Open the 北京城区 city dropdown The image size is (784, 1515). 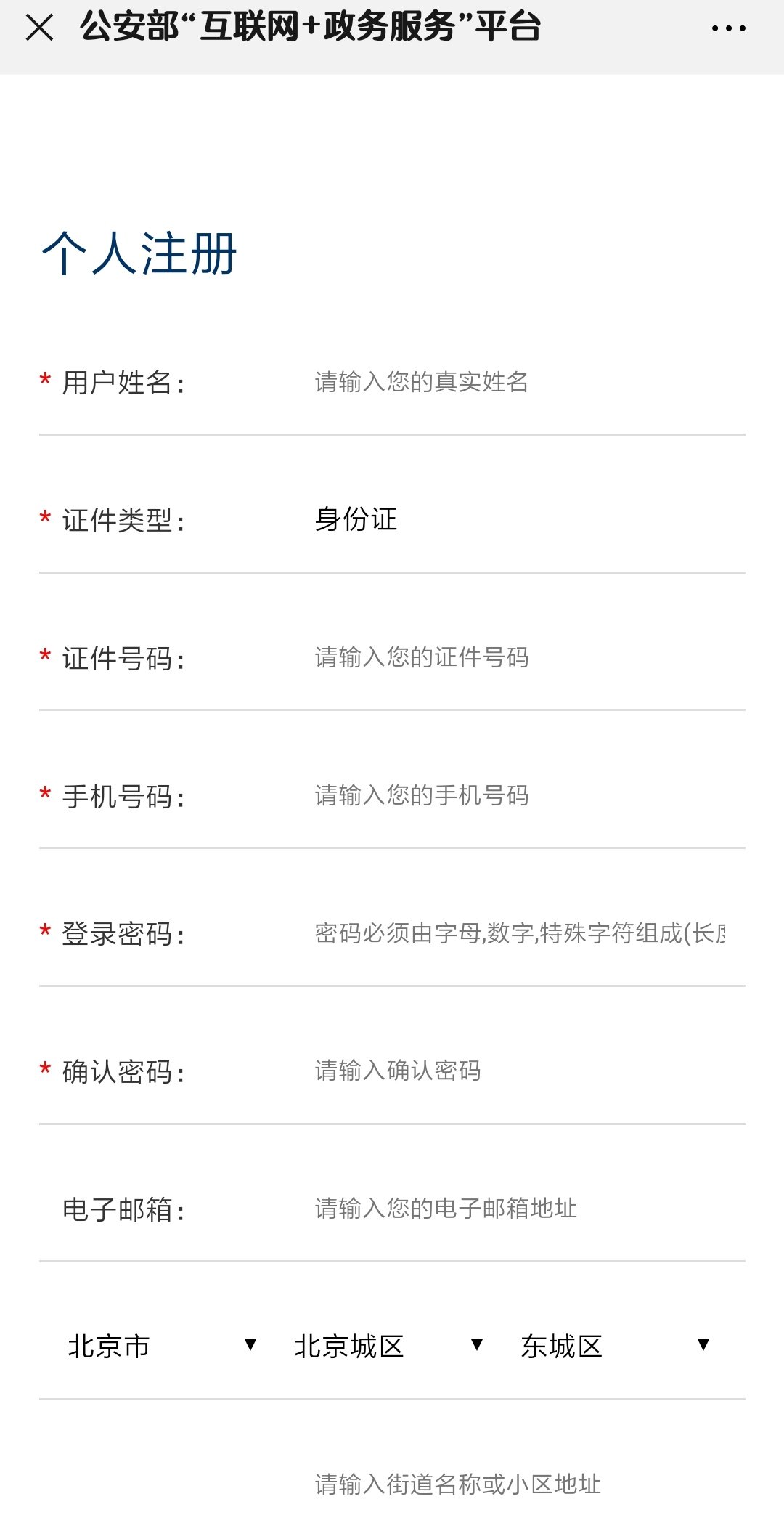pos(388,1346)
